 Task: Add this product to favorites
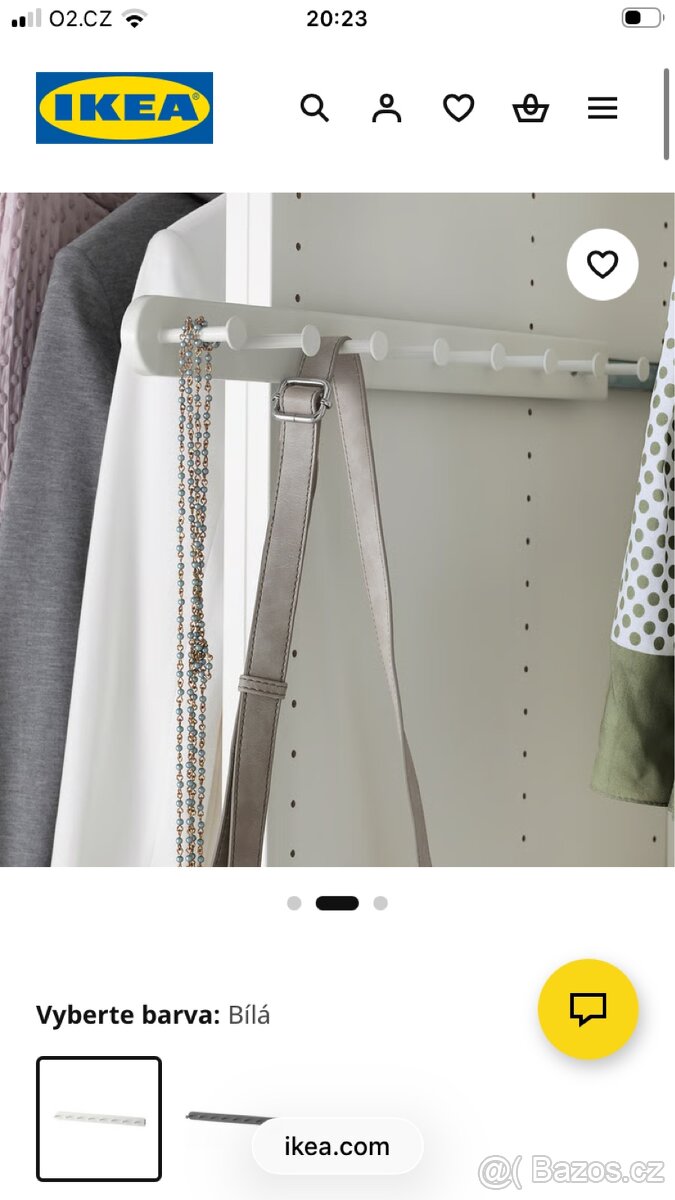[602, 265]
